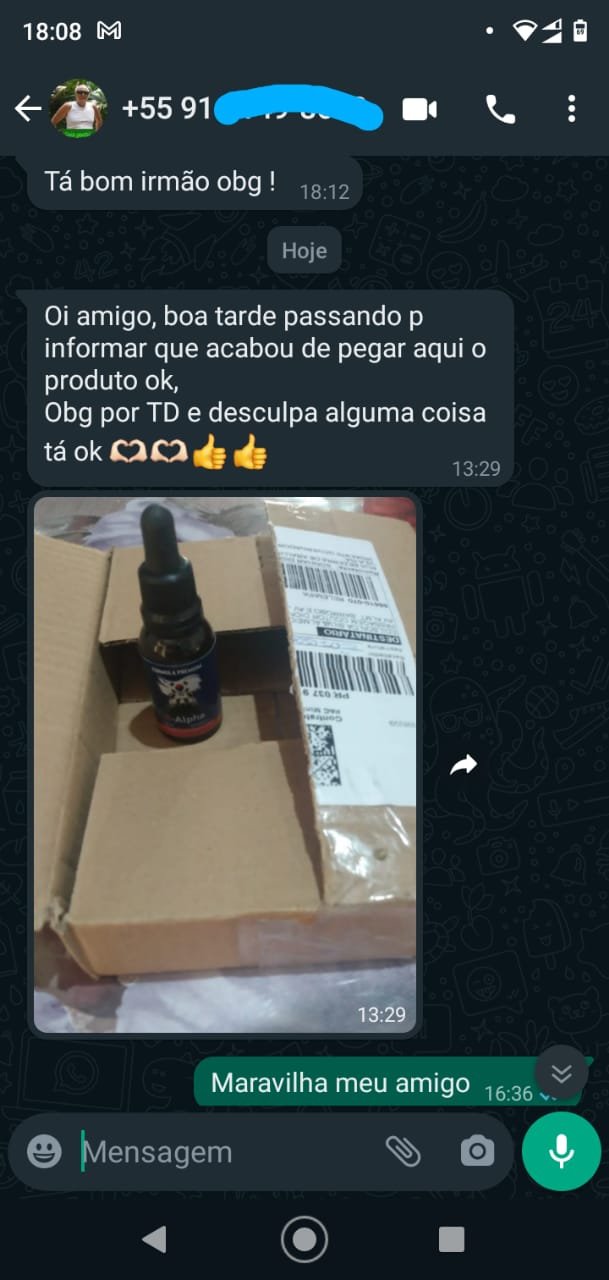Image resolution: width=609 pixels, height=1280 pixels.
Task: Tap the system back button
Action: click(154, 1240)
